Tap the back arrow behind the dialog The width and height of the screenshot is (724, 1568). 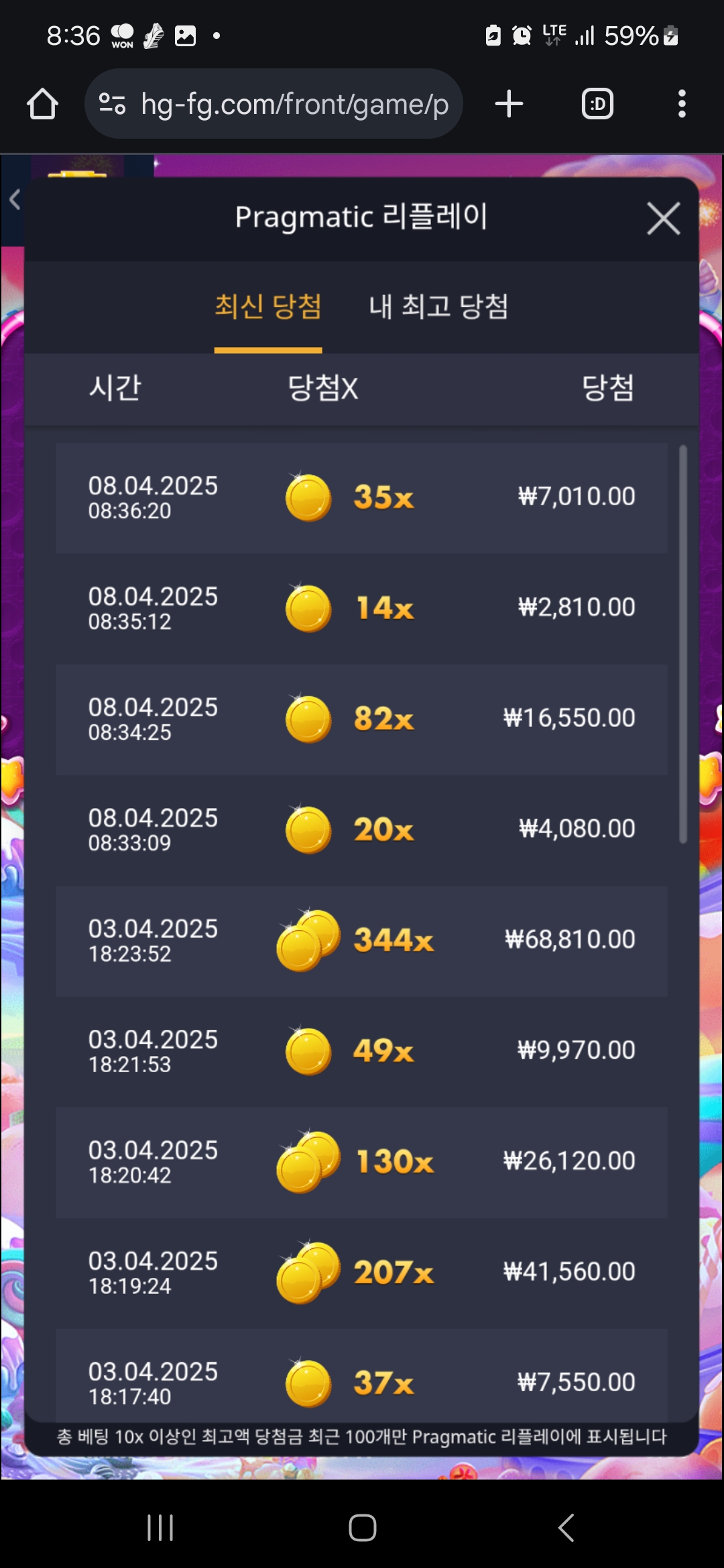(x=14, y=199)
